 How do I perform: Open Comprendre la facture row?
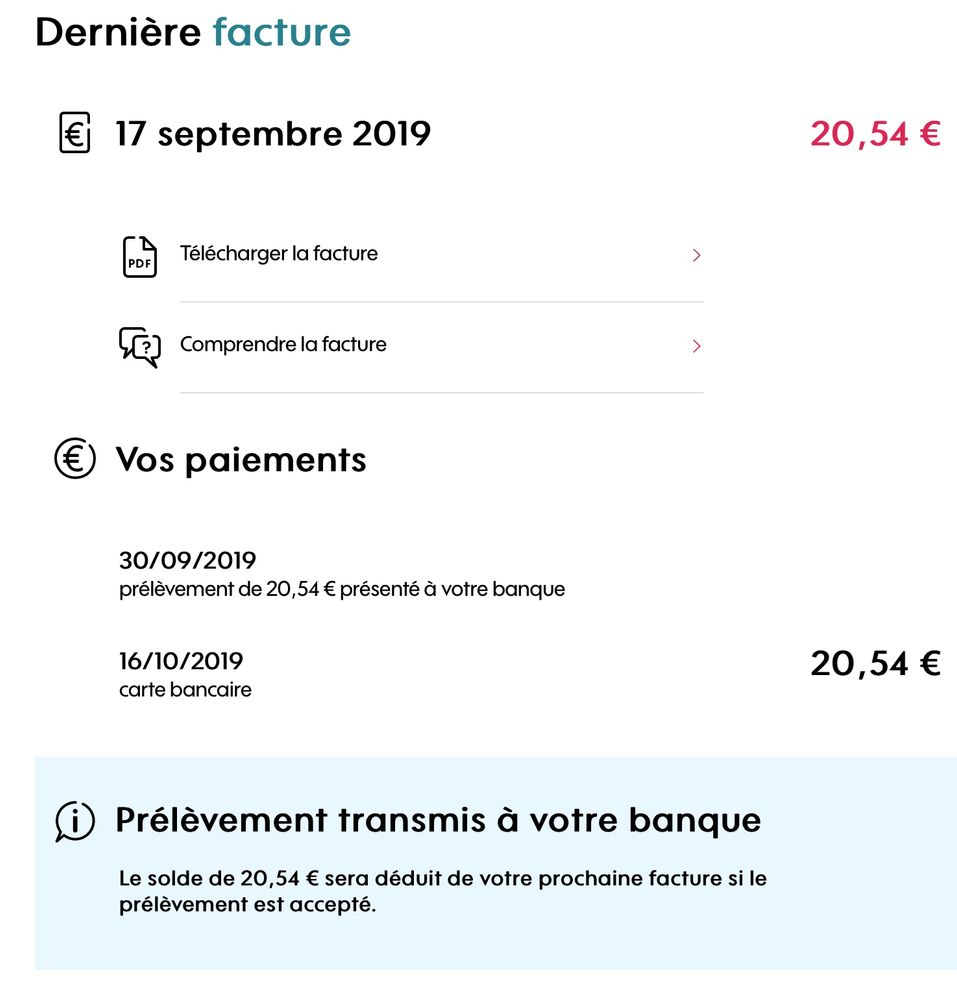tap(410, 345)
